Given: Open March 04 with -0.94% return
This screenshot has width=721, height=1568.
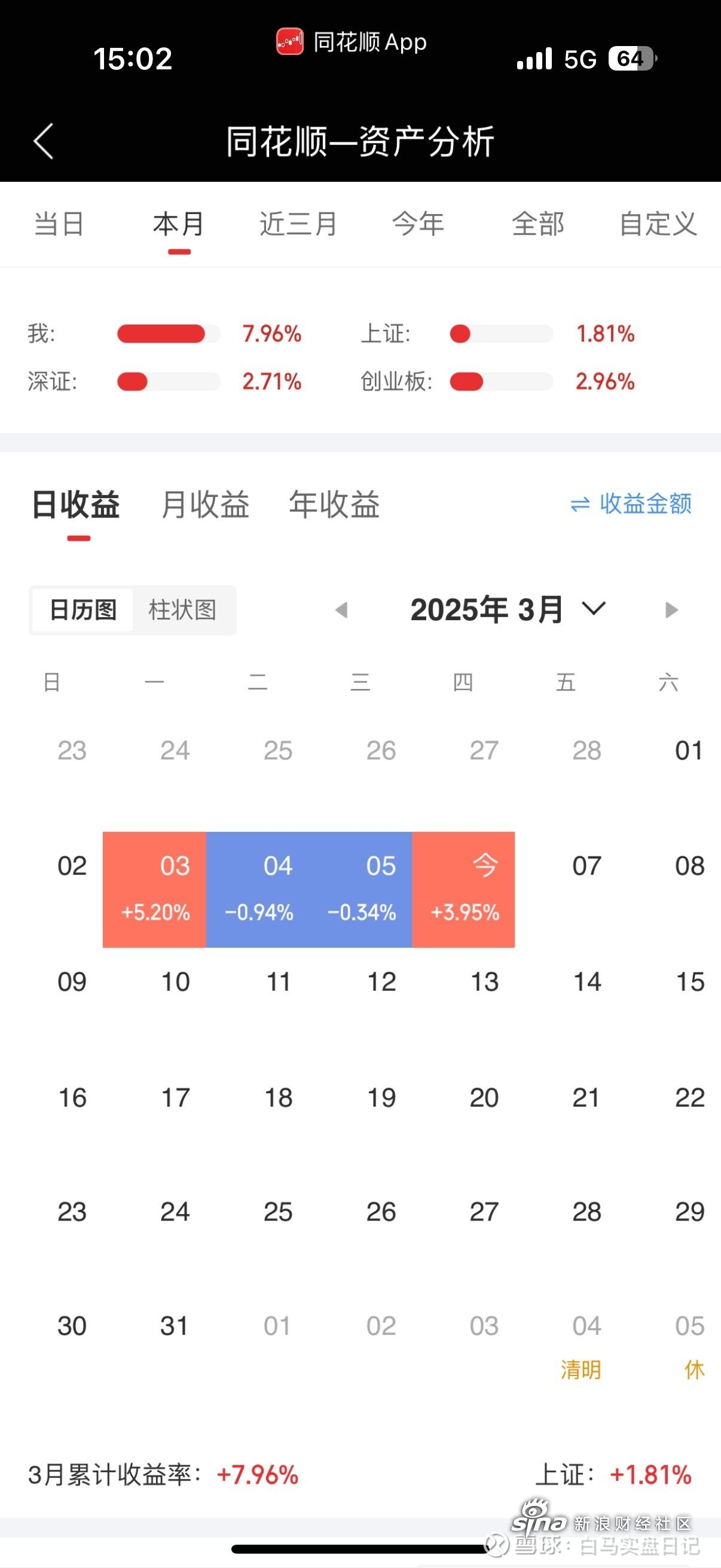Looking at the screenshot, I should click(x=257, y=889).
